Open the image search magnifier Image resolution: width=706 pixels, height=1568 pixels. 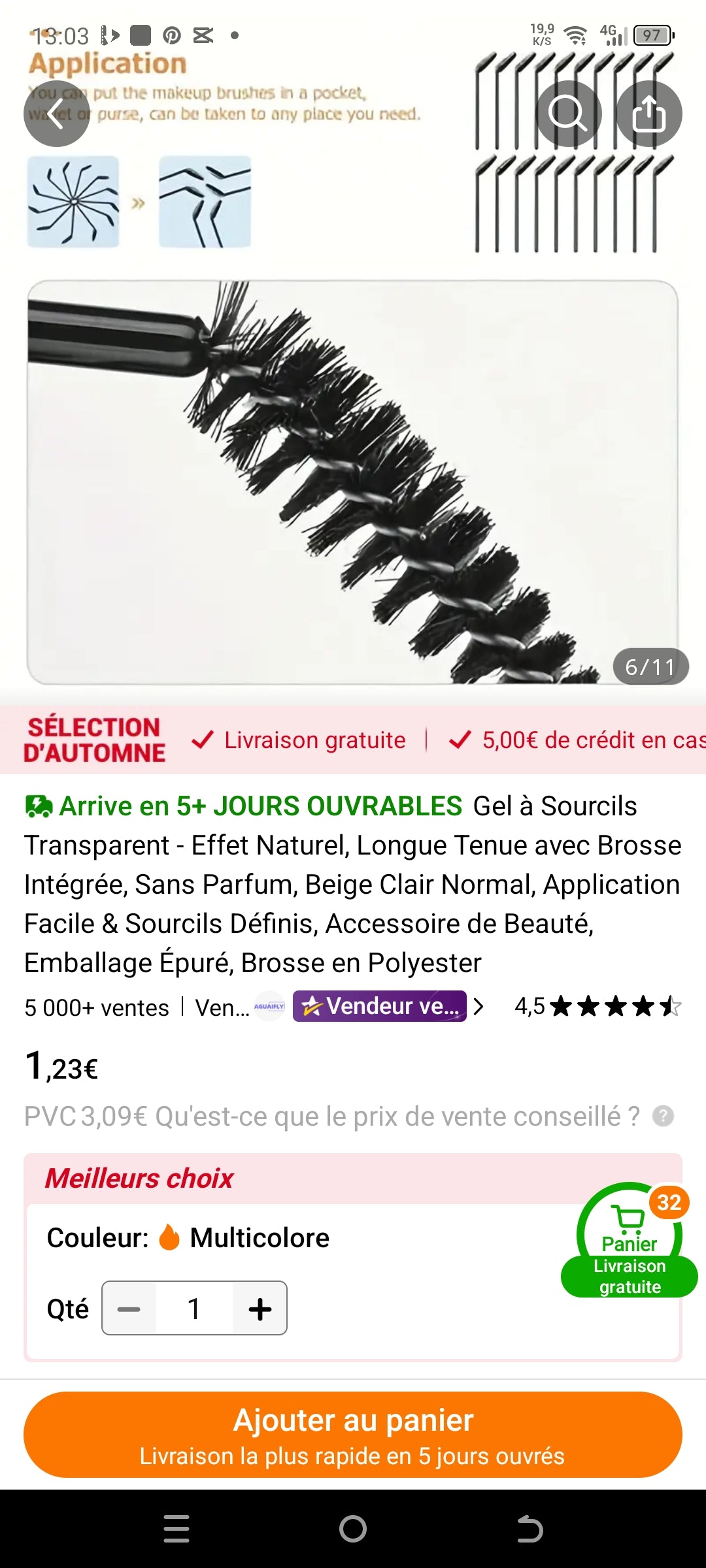[x=568, y=114]
